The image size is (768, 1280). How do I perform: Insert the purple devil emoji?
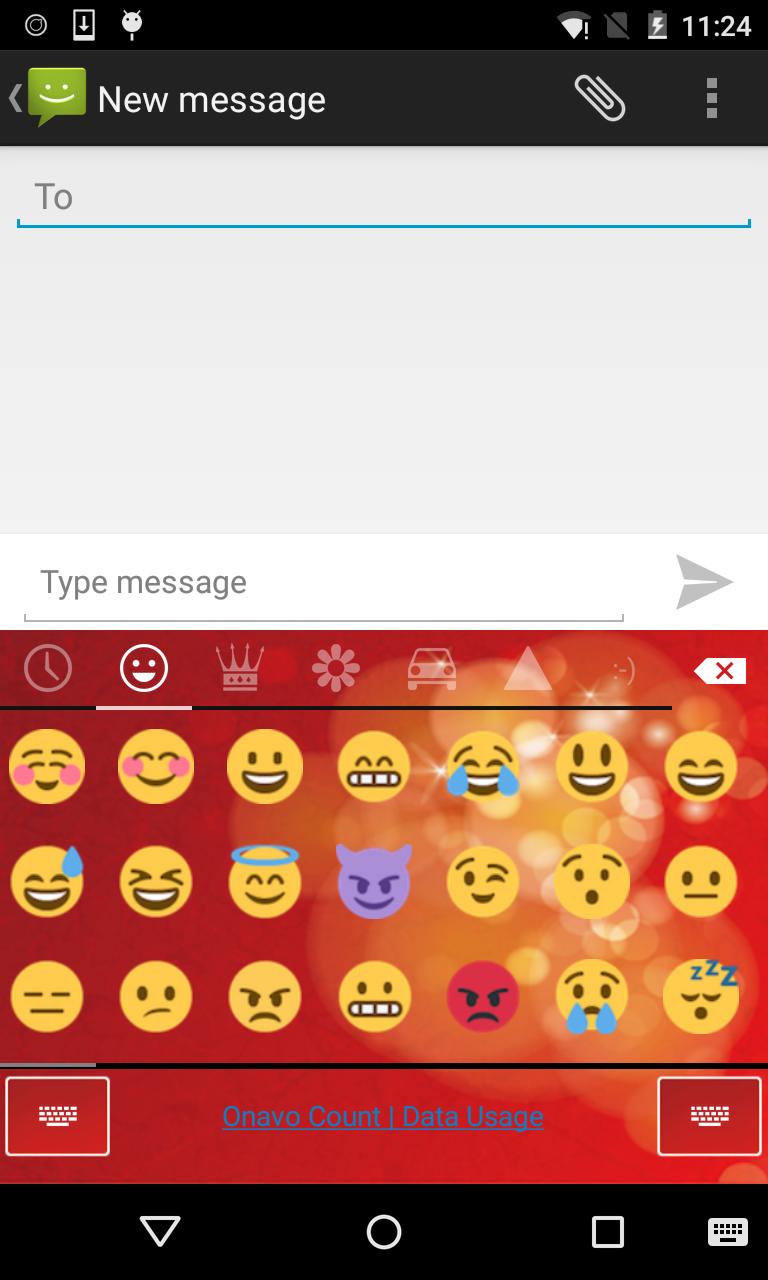pyautogui.click(x=374, y=882)
